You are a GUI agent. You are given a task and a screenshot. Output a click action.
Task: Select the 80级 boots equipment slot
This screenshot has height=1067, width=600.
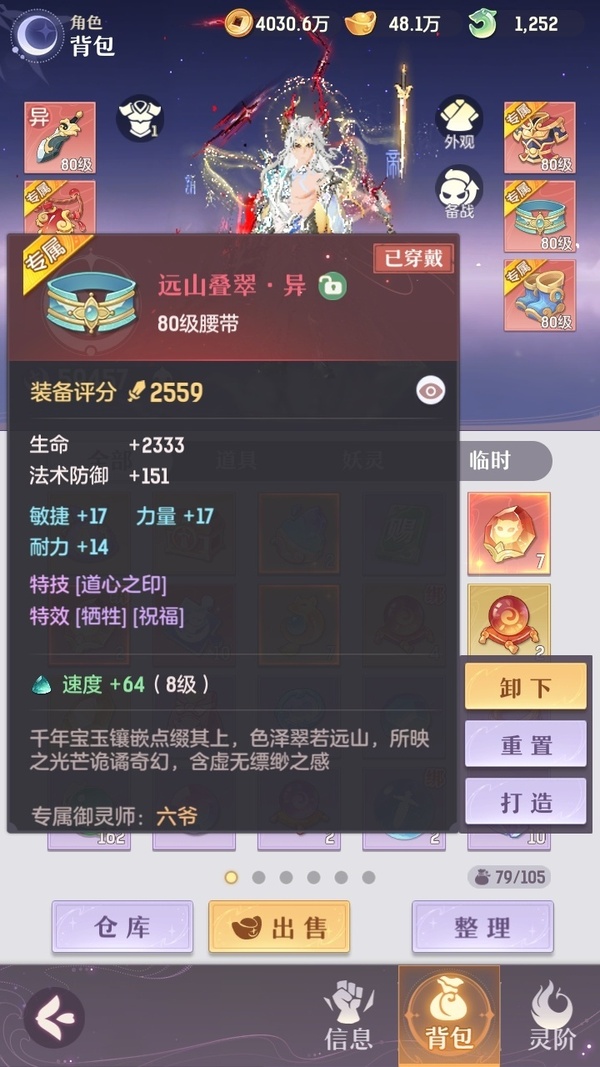(x=539, y=295)
